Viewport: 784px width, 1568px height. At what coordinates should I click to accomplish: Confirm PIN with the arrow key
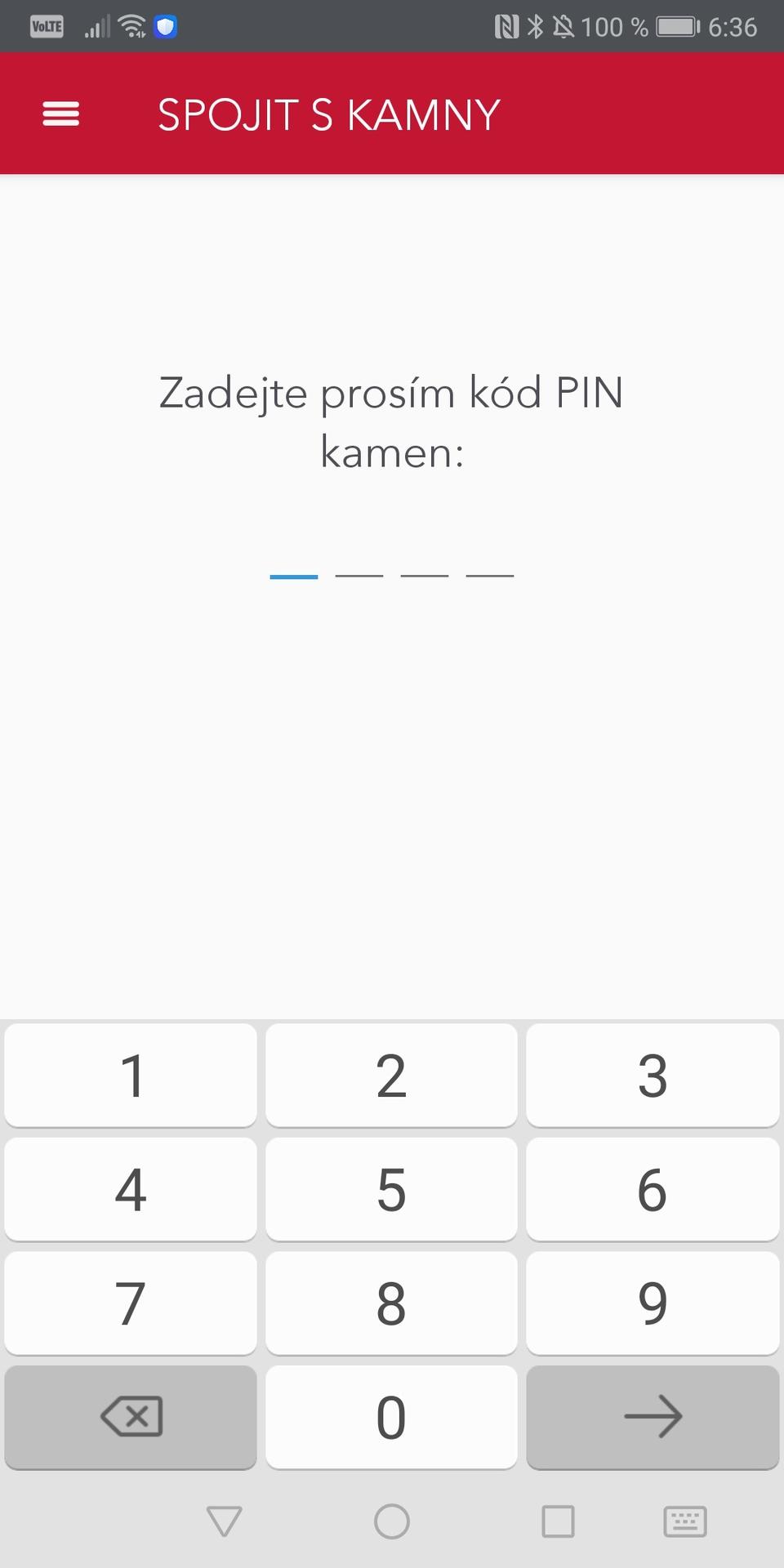pos(653,1417)
